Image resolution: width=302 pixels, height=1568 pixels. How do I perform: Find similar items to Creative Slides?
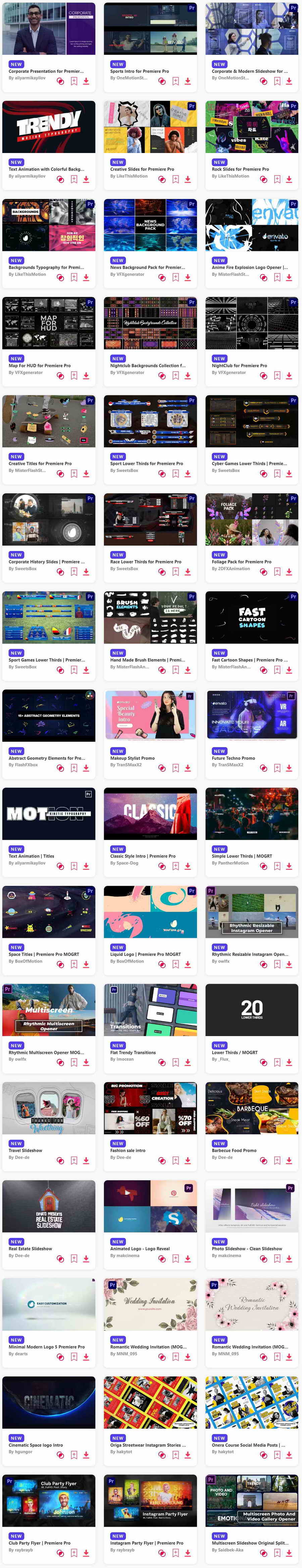(x=162, y=179)
